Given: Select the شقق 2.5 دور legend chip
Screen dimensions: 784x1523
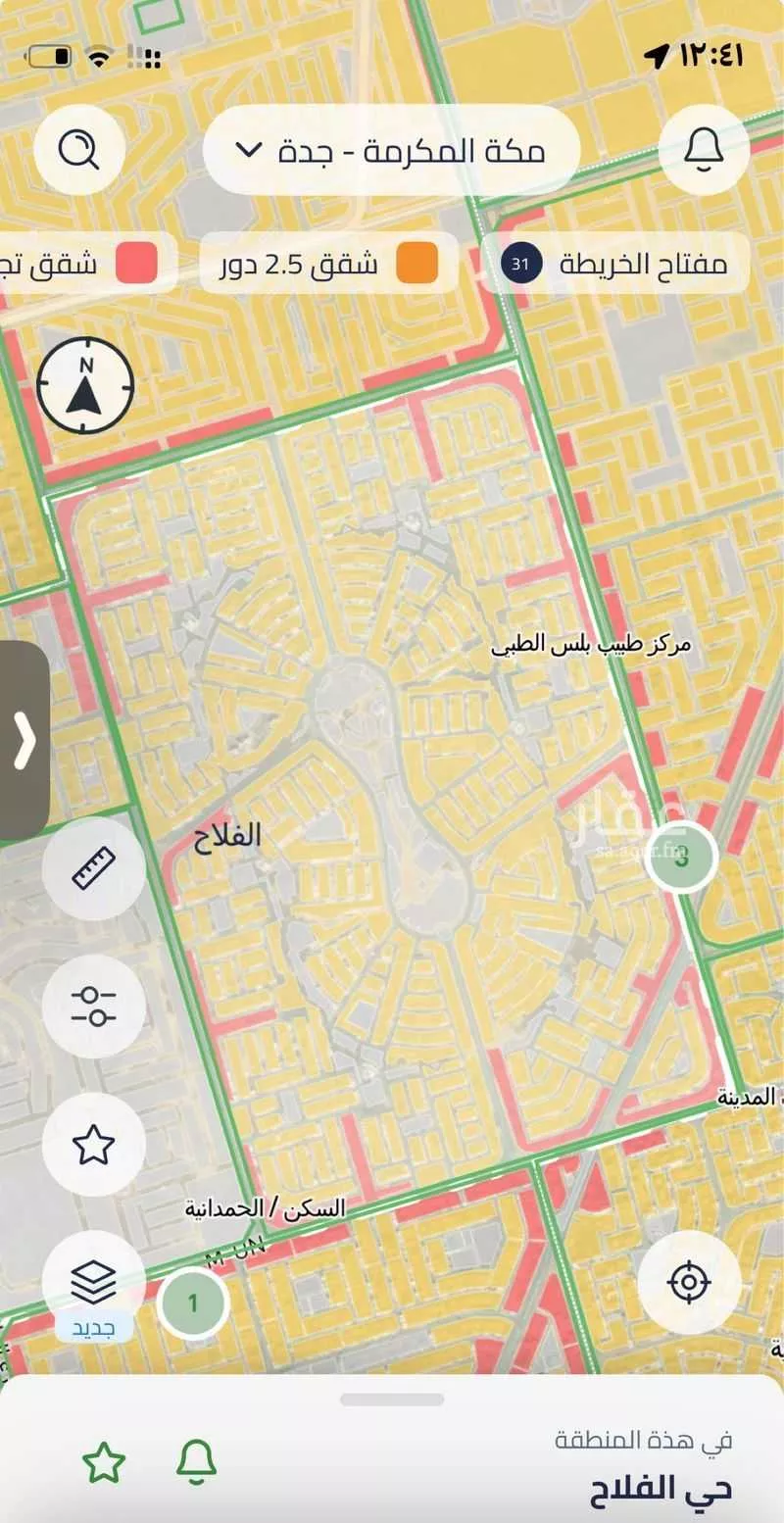Looking at the screenshot, I should [328, 264].
